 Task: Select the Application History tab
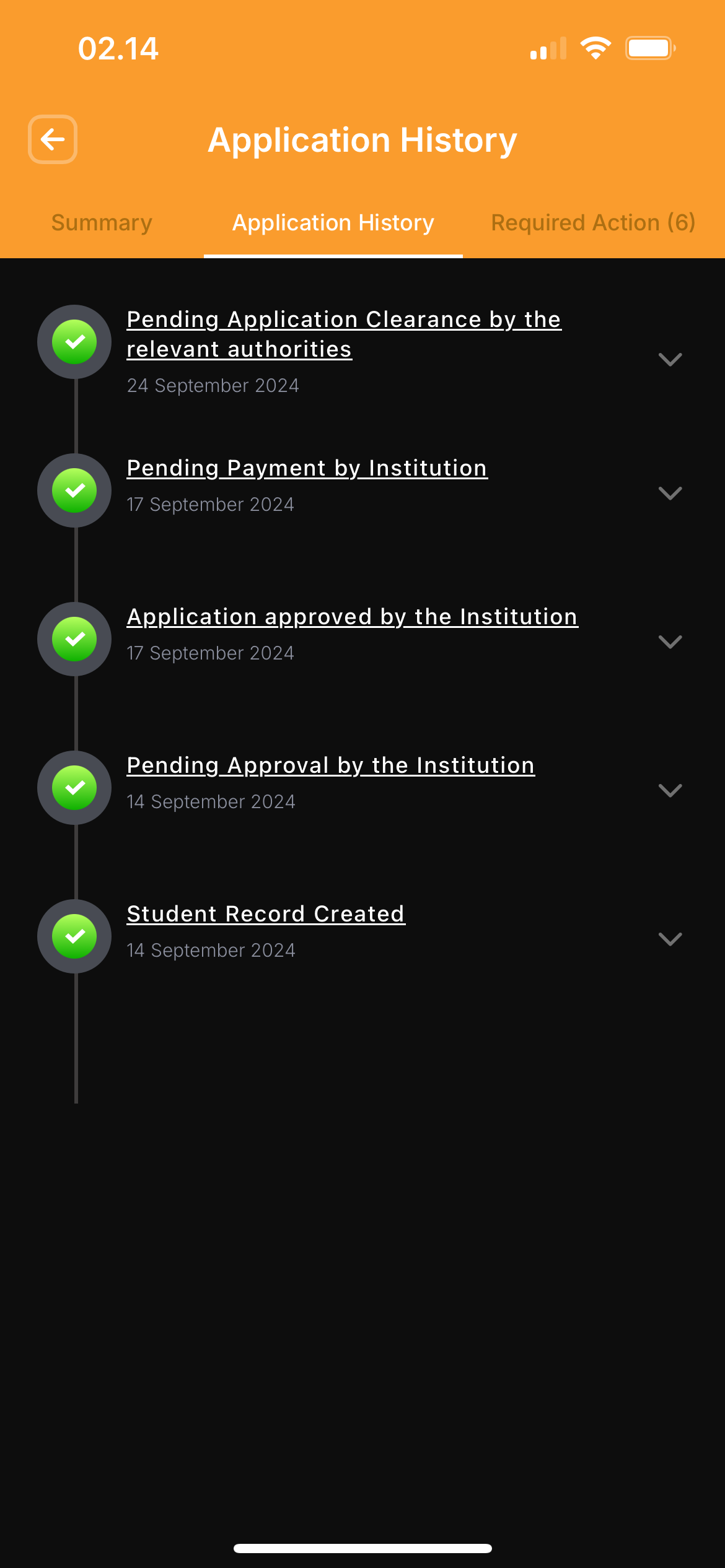[x=333, y=223]
